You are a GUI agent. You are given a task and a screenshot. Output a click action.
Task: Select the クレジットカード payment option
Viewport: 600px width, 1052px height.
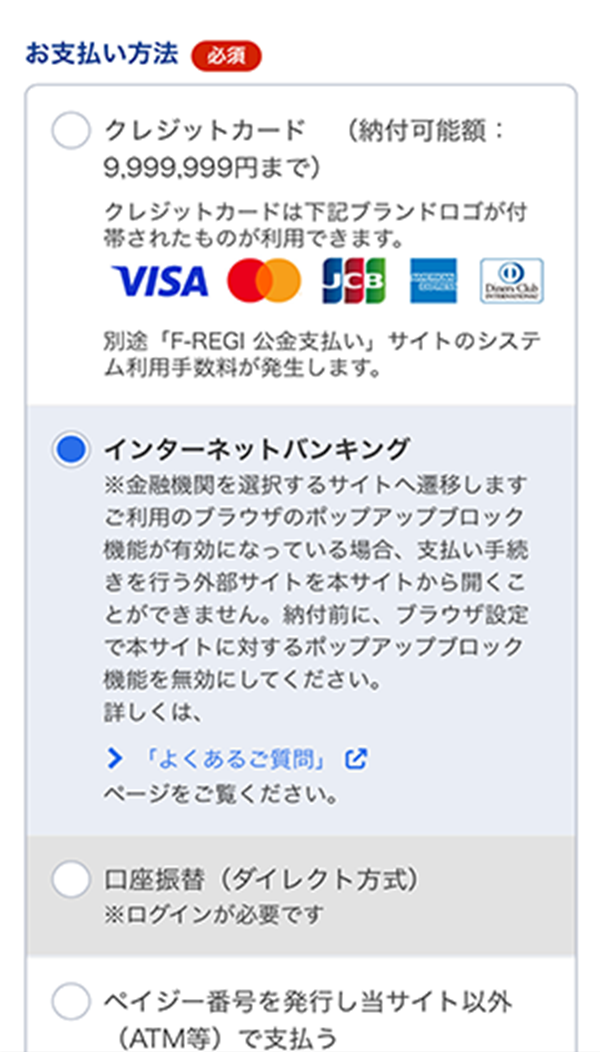[71, 132]
